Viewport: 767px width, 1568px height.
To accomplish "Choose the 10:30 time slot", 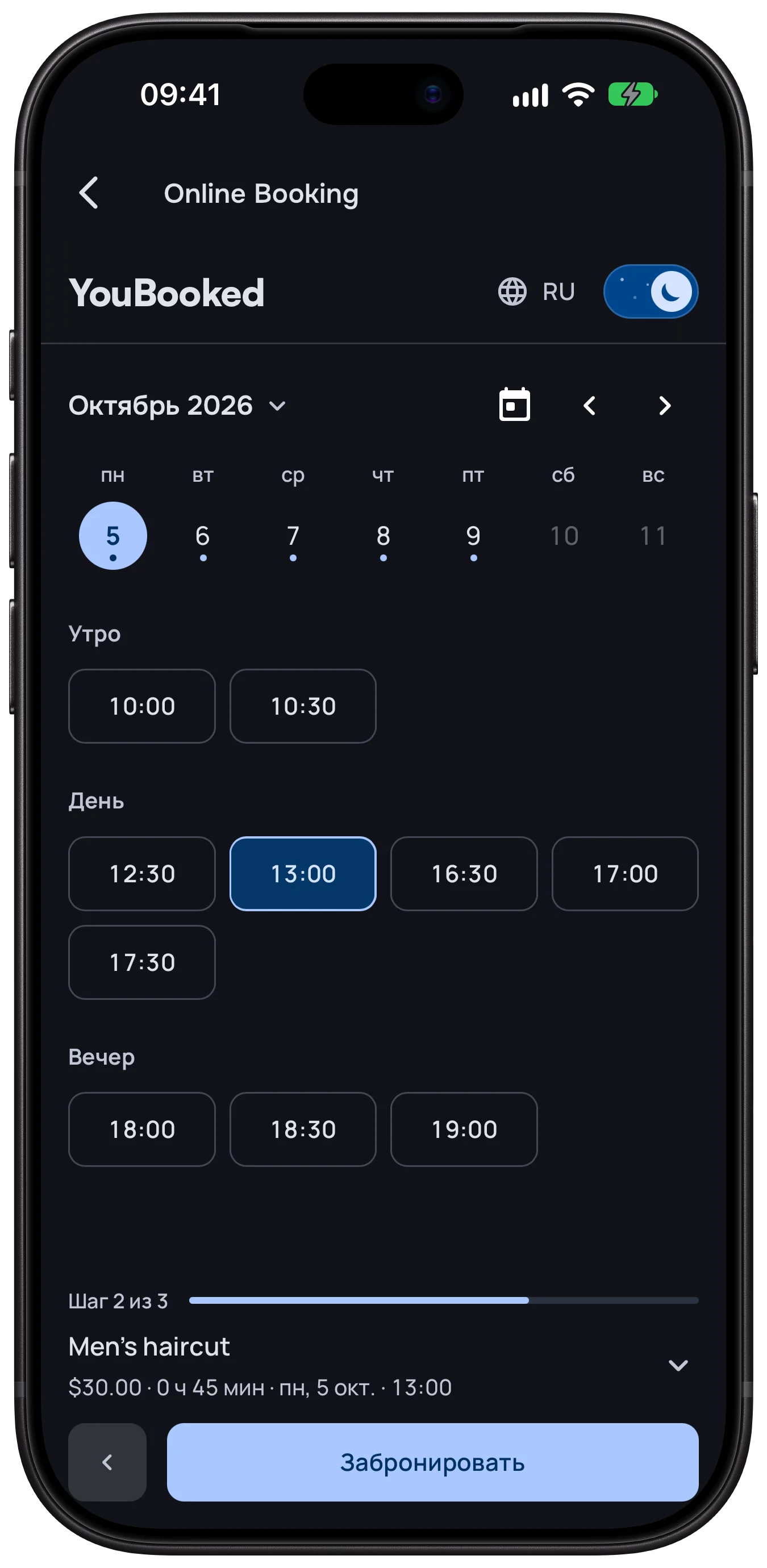I will point(302,706).
